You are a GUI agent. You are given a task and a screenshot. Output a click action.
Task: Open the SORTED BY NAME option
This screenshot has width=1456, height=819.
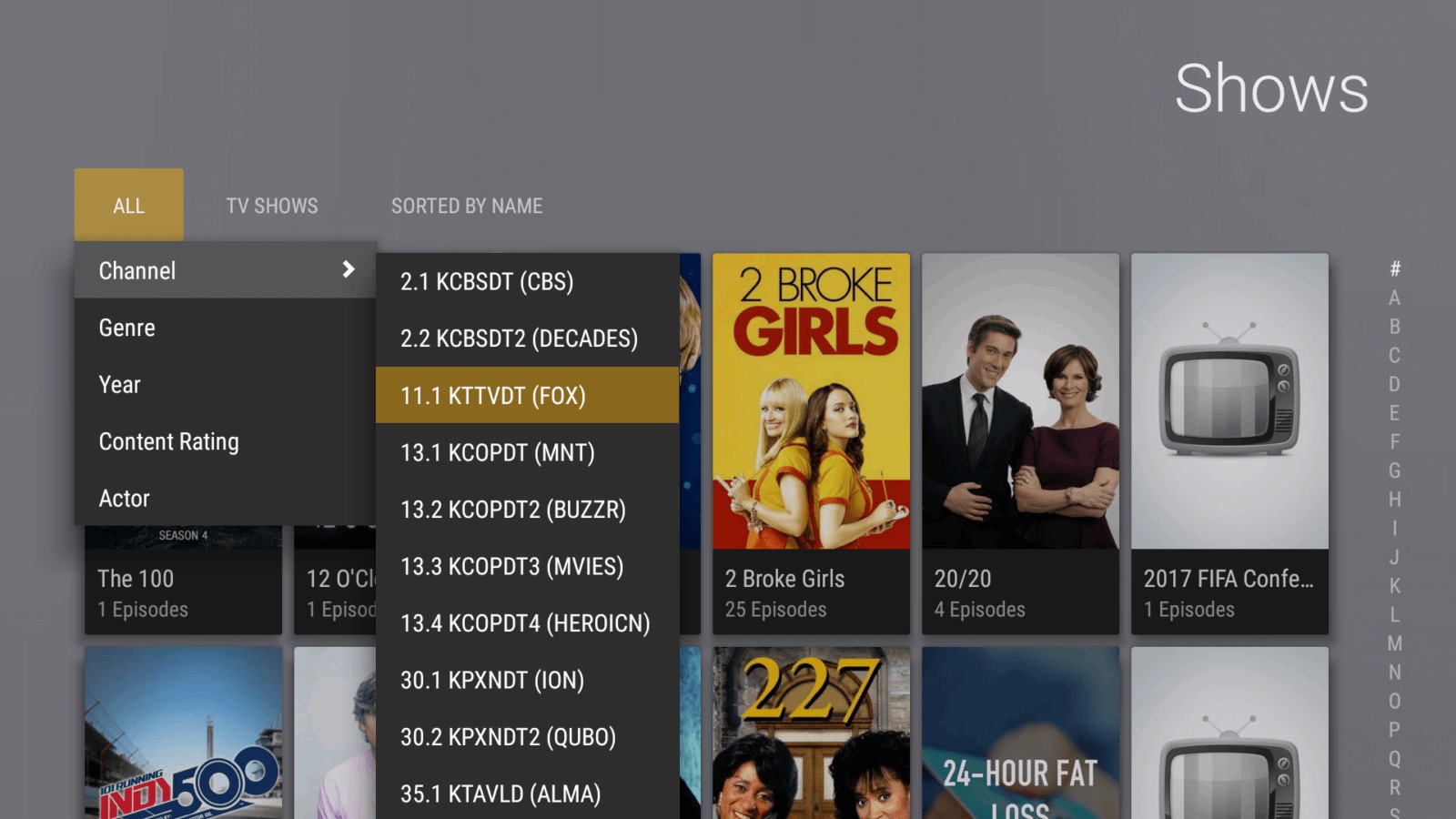(x=467, y=206)
